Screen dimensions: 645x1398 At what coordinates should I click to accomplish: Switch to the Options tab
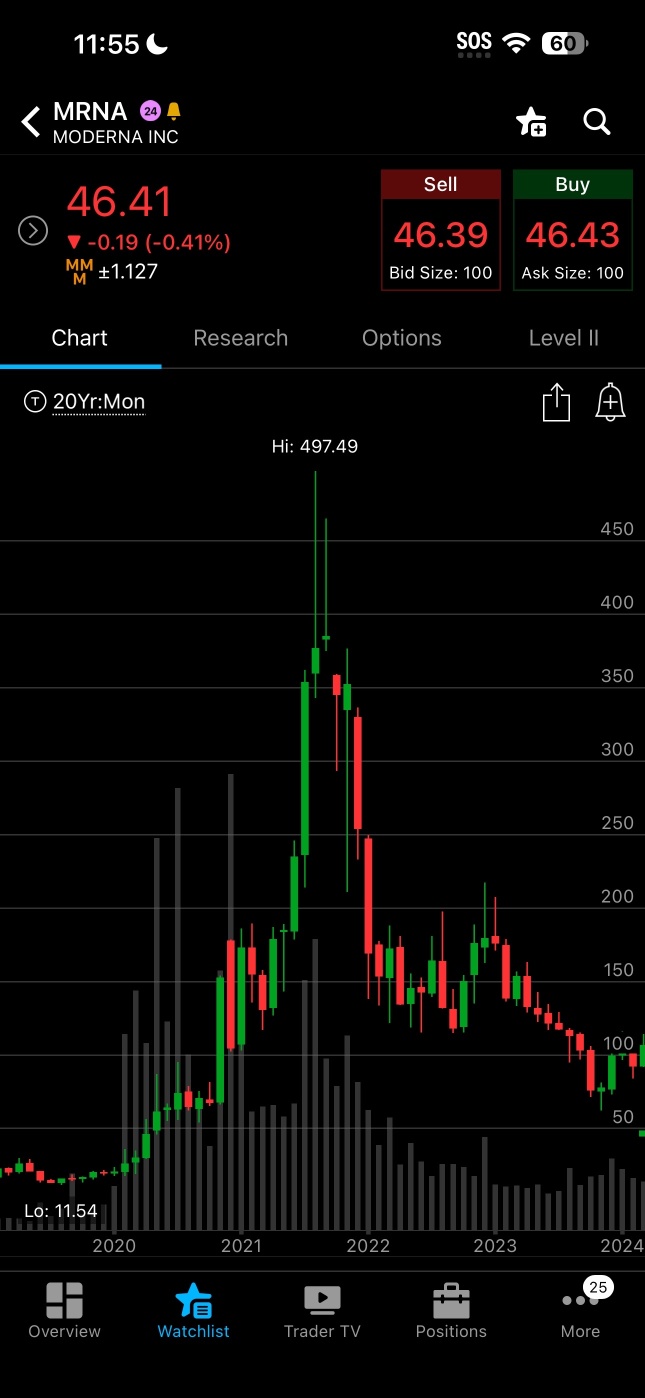[x=402, y=338]
